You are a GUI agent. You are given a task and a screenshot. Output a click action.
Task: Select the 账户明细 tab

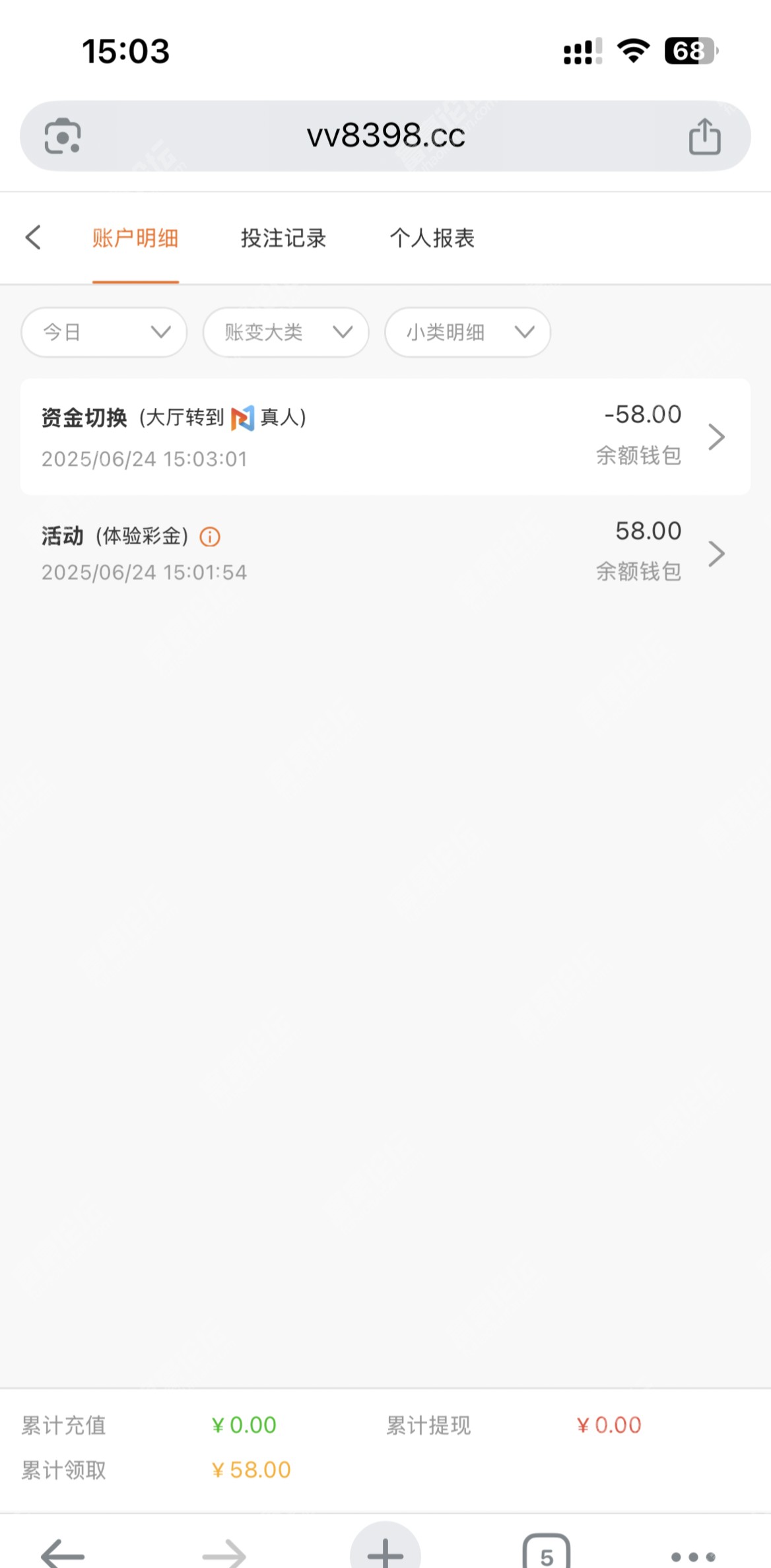point(135,238)
